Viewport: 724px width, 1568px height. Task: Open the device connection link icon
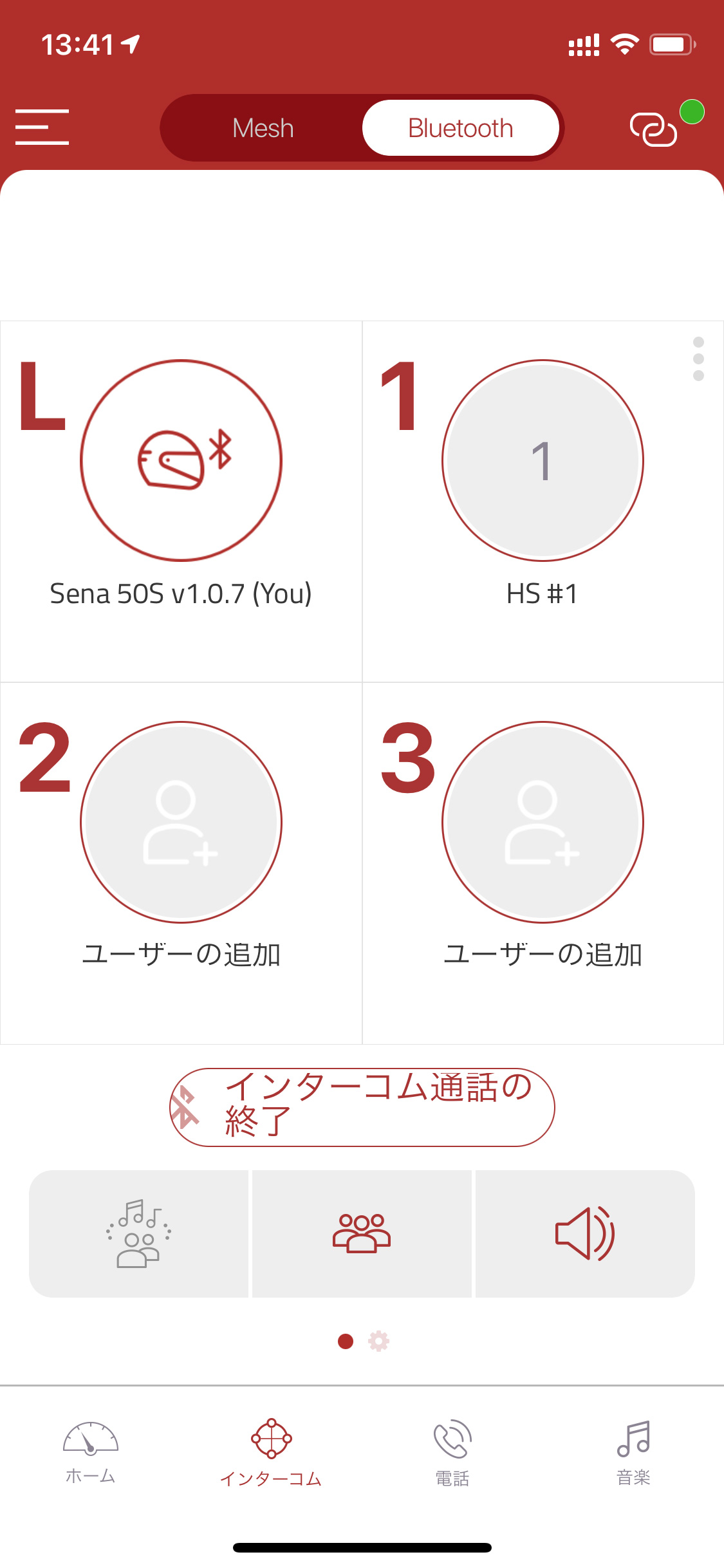point(653,129)
